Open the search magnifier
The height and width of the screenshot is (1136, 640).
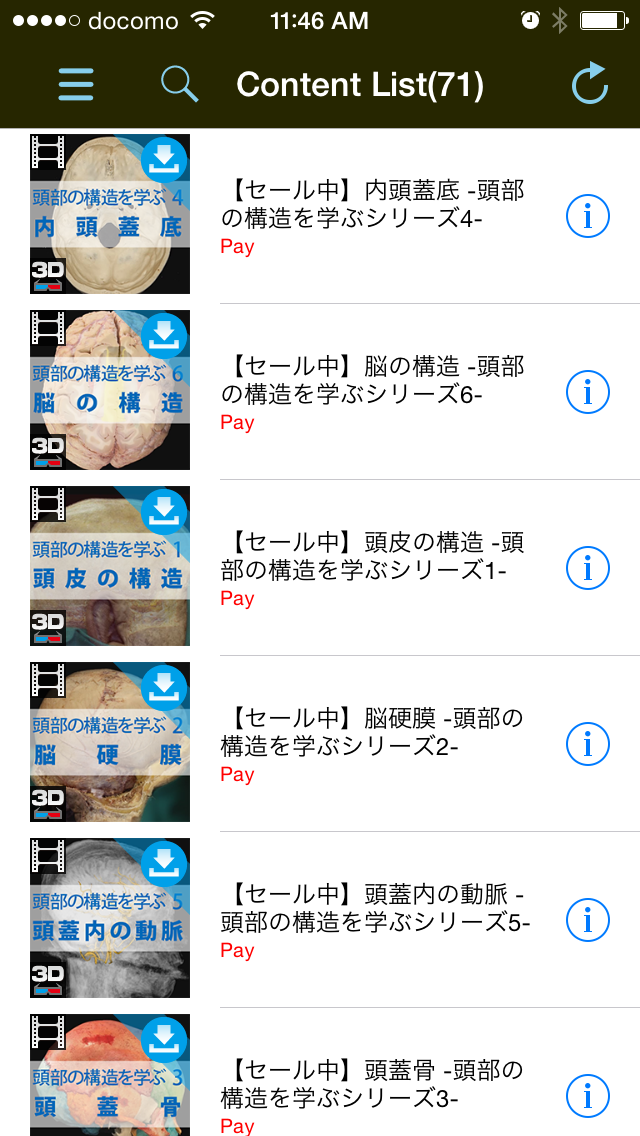tap(180, 84)
